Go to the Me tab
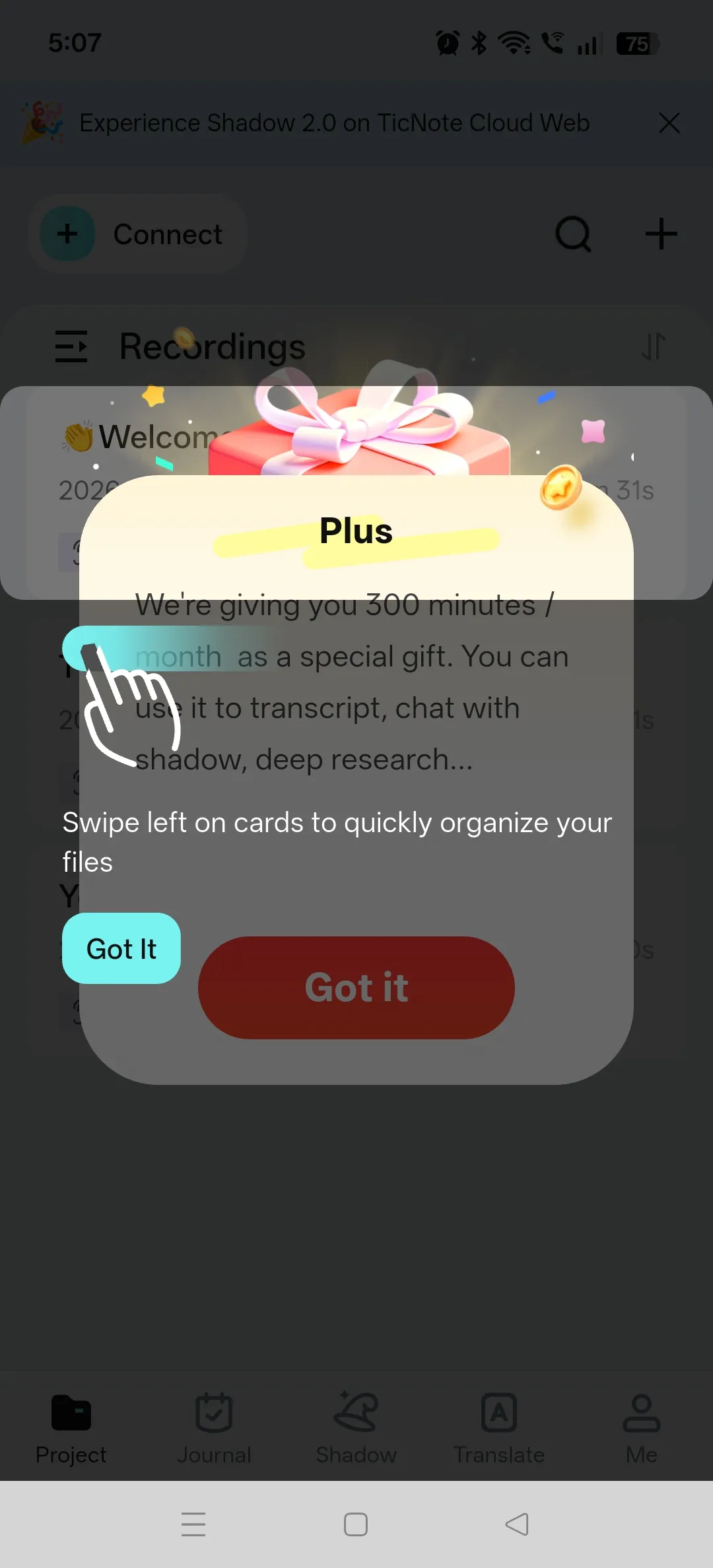Viewport: 713px width, 1568px height. pyautogui.click(x=641, y=1428)
